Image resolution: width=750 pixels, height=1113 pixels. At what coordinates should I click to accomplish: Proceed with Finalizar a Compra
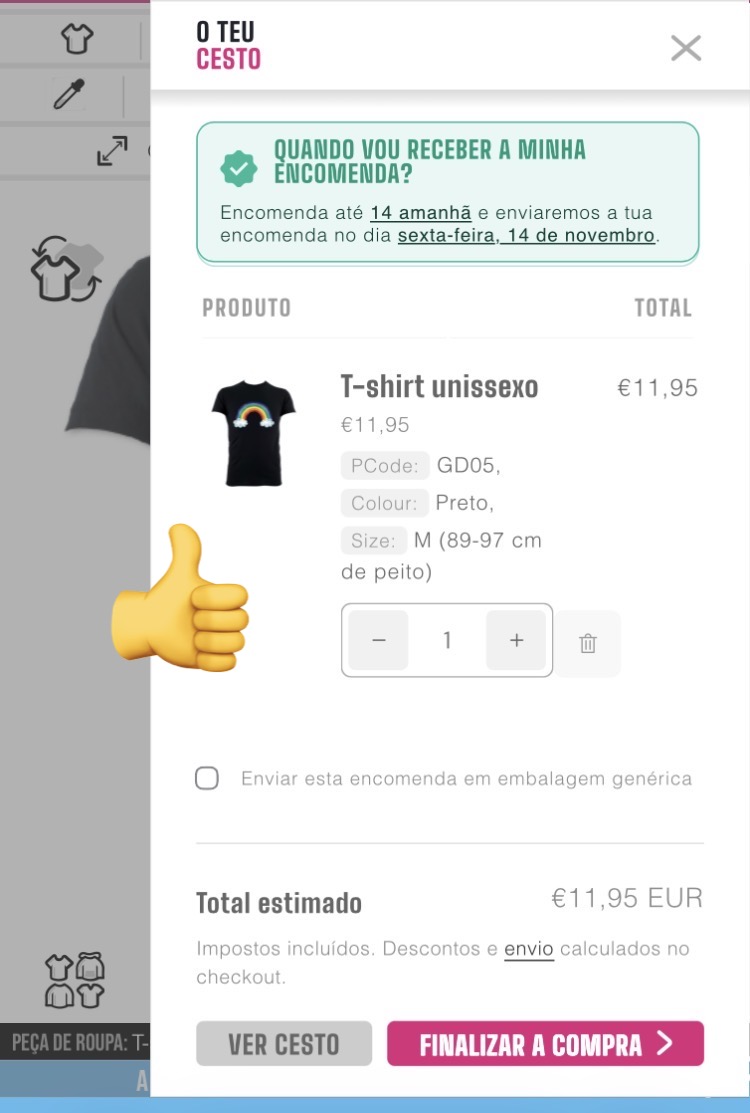point(545,1044)
